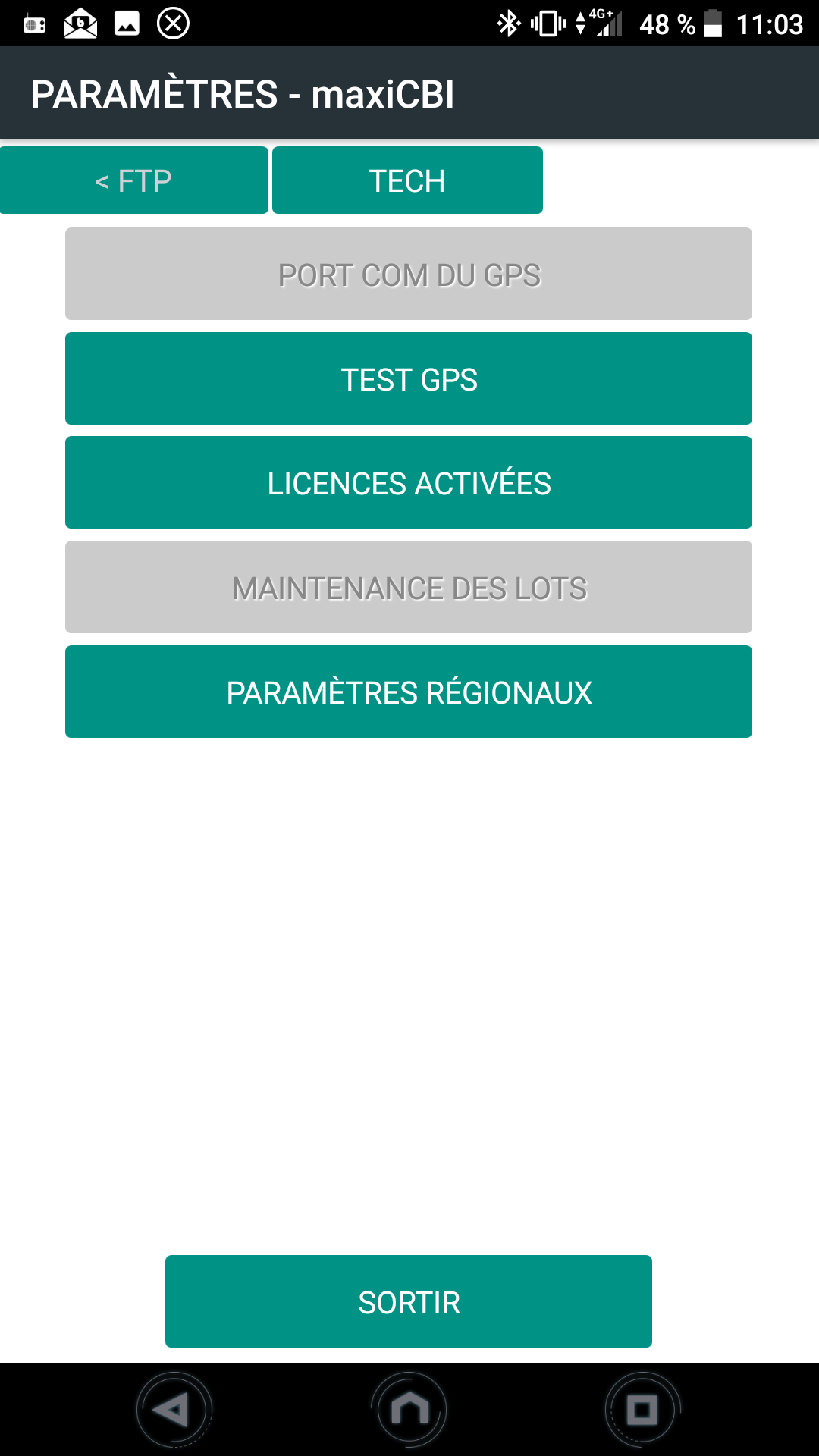
Task: Open PARAMÈTRES RÉGIONAUX
Action: pyautogui.click(x=409, y=692)
